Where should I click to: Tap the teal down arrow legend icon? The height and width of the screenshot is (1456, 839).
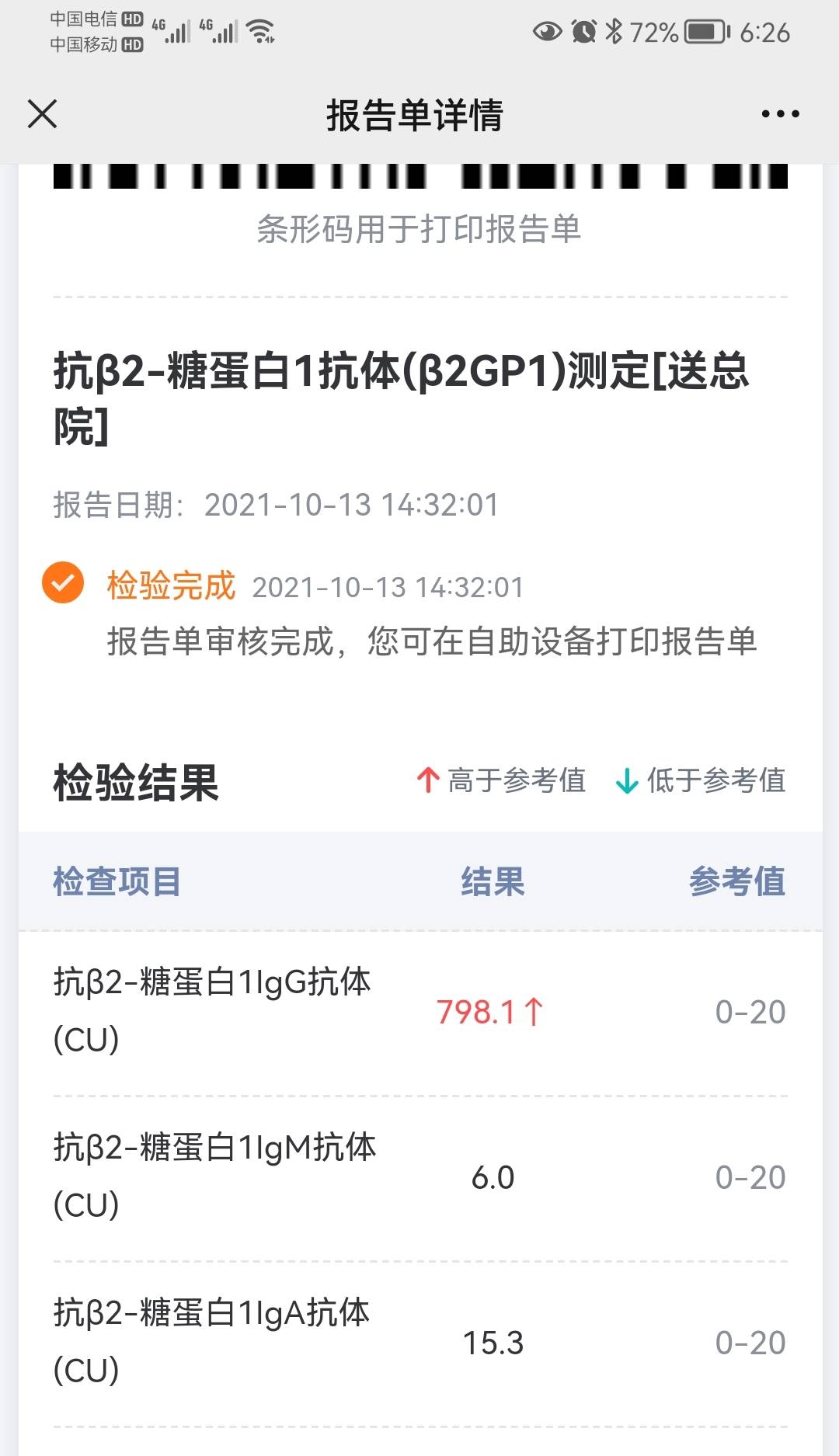tap(626, 780)
